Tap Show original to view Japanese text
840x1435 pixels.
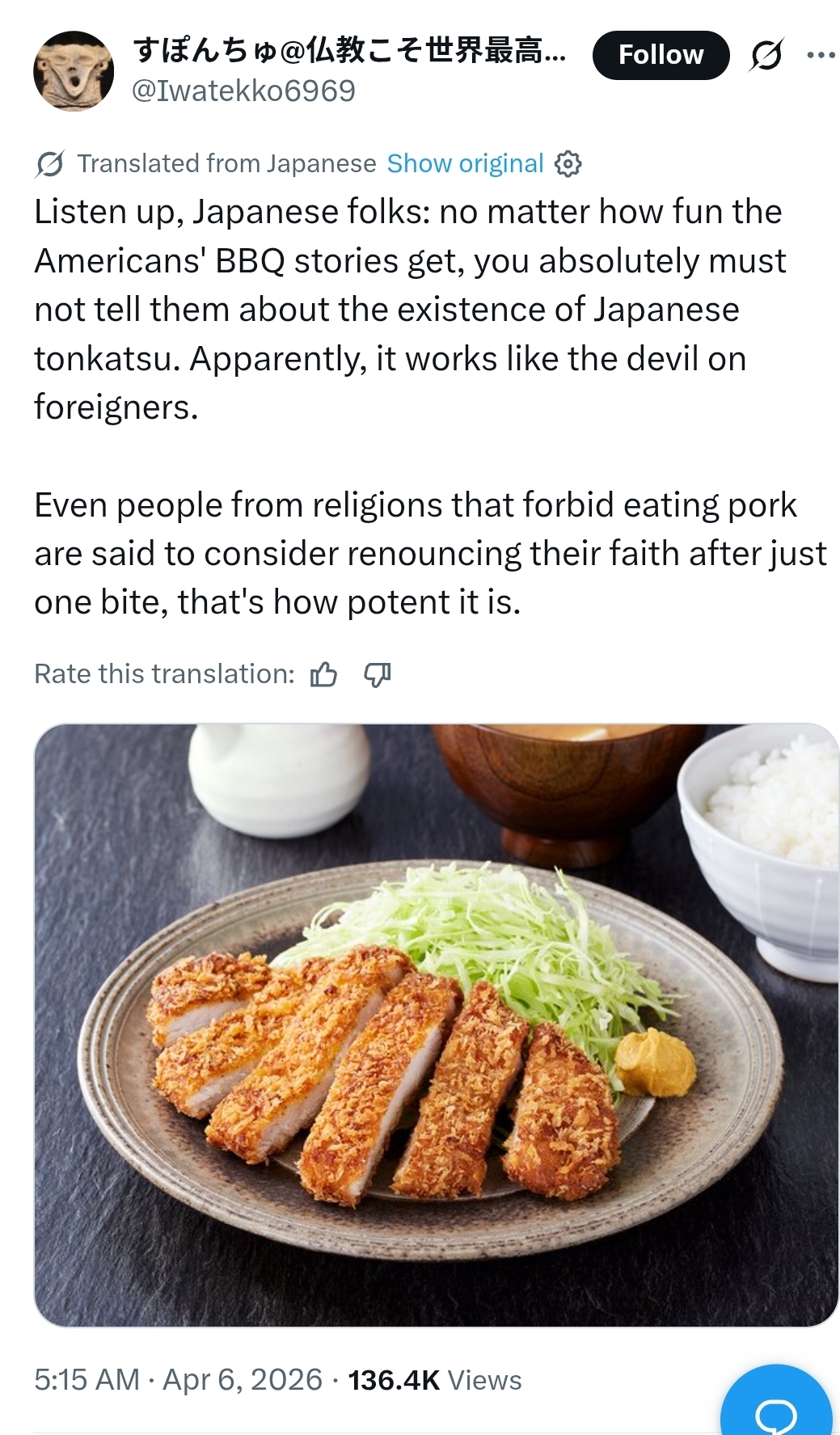tap(465, 163)
